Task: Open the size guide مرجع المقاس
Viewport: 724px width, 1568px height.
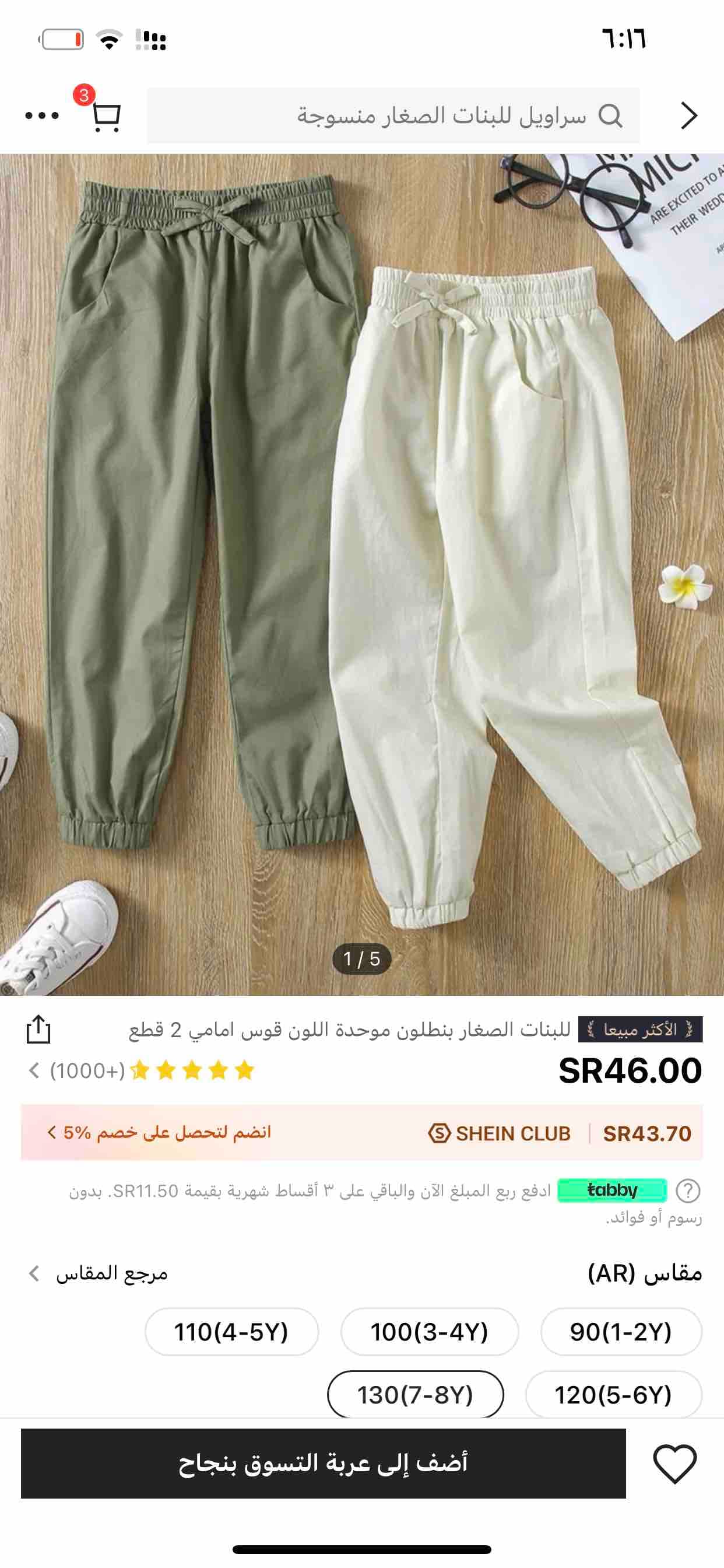Action: point(97,1273)
